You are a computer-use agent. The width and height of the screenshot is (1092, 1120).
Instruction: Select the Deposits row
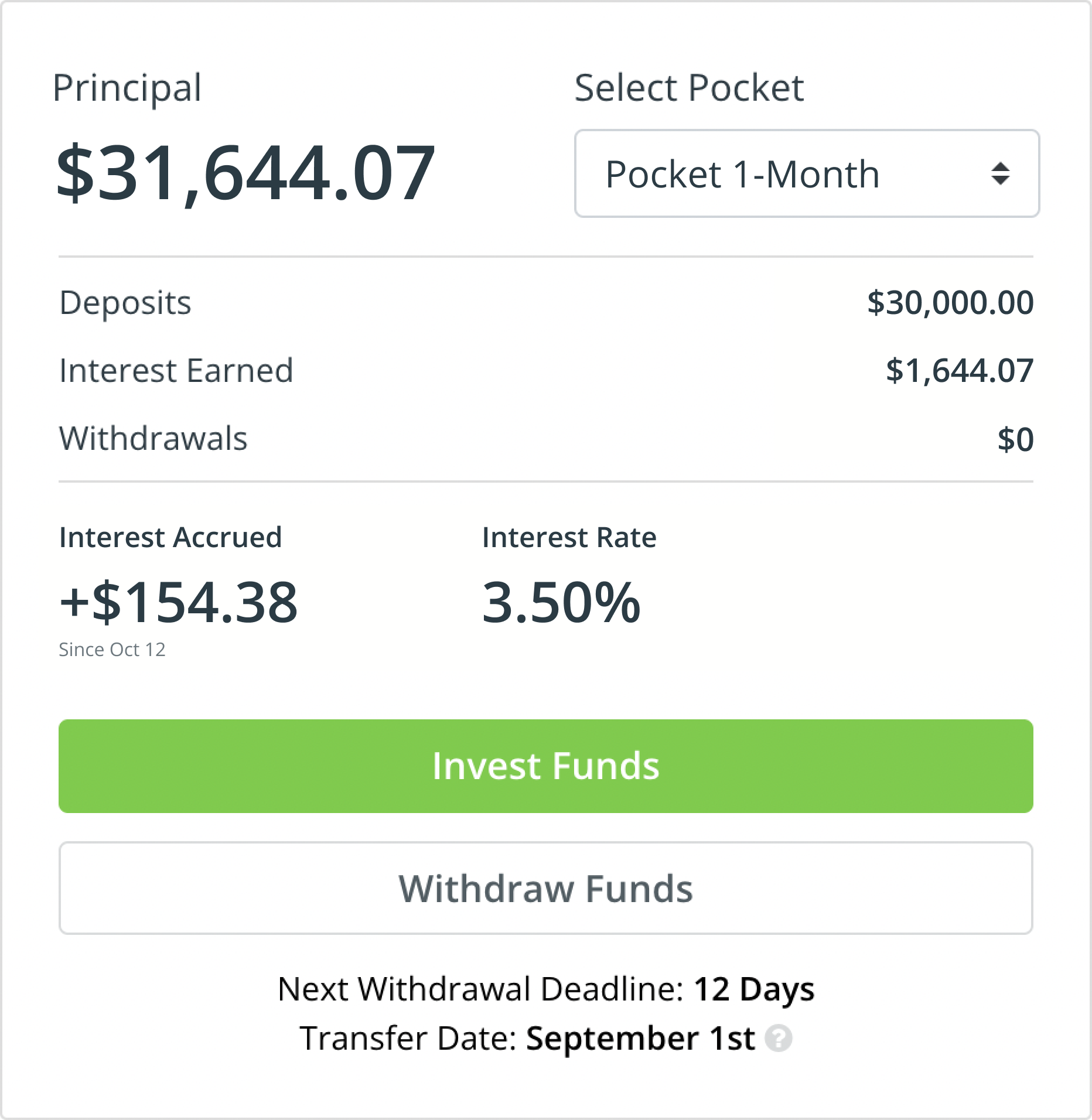point(126,303)
